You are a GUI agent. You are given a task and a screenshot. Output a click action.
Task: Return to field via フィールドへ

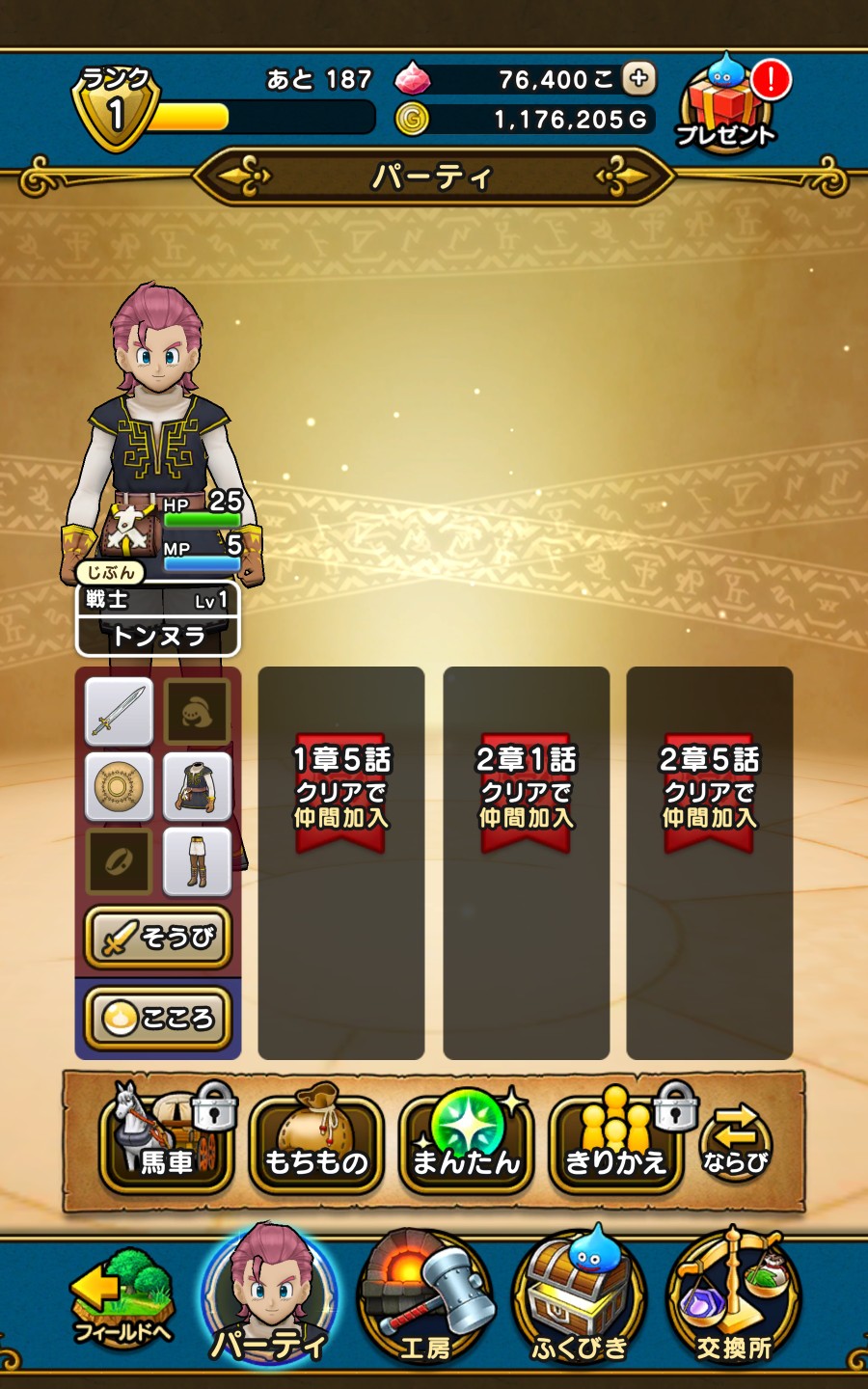click(x=123, y=1297)
